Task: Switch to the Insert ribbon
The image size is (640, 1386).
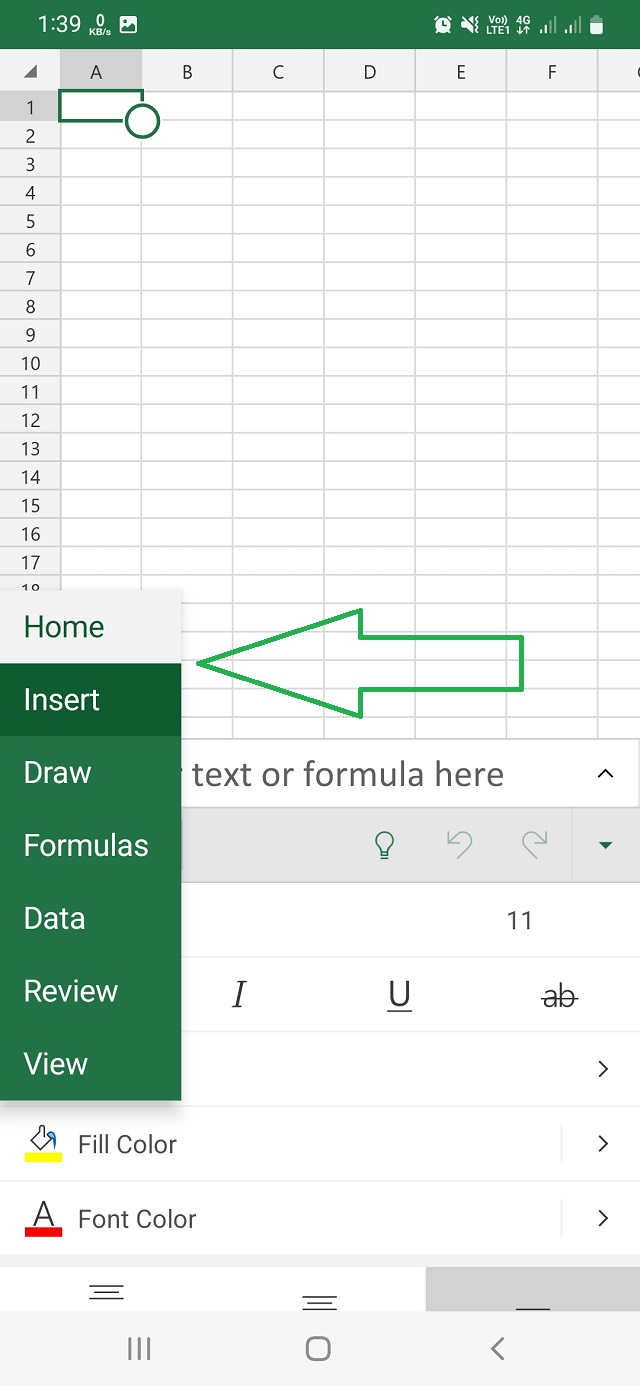Action: (x=62, y=700)
